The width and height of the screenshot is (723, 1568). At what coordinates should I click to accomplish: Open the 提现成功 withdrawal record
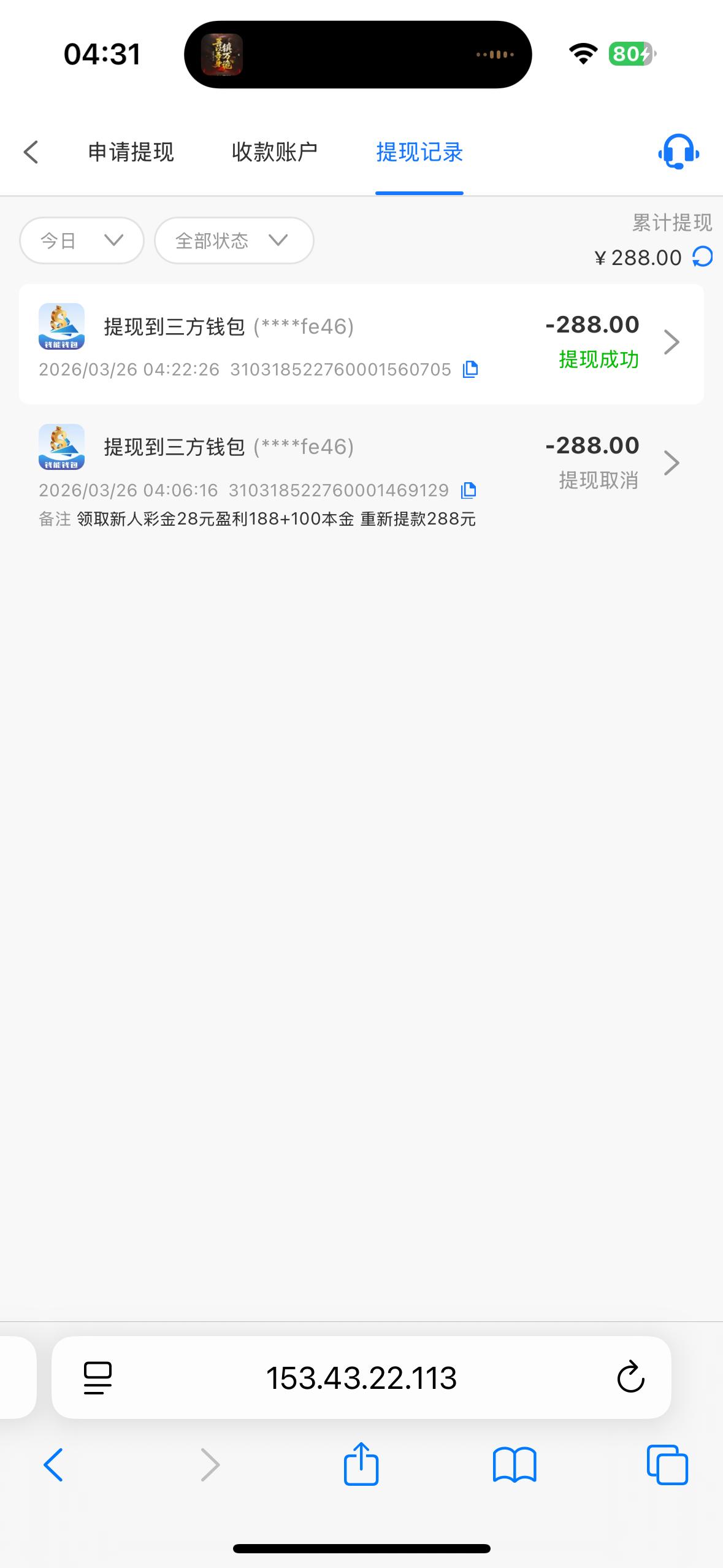coord(361,344)
